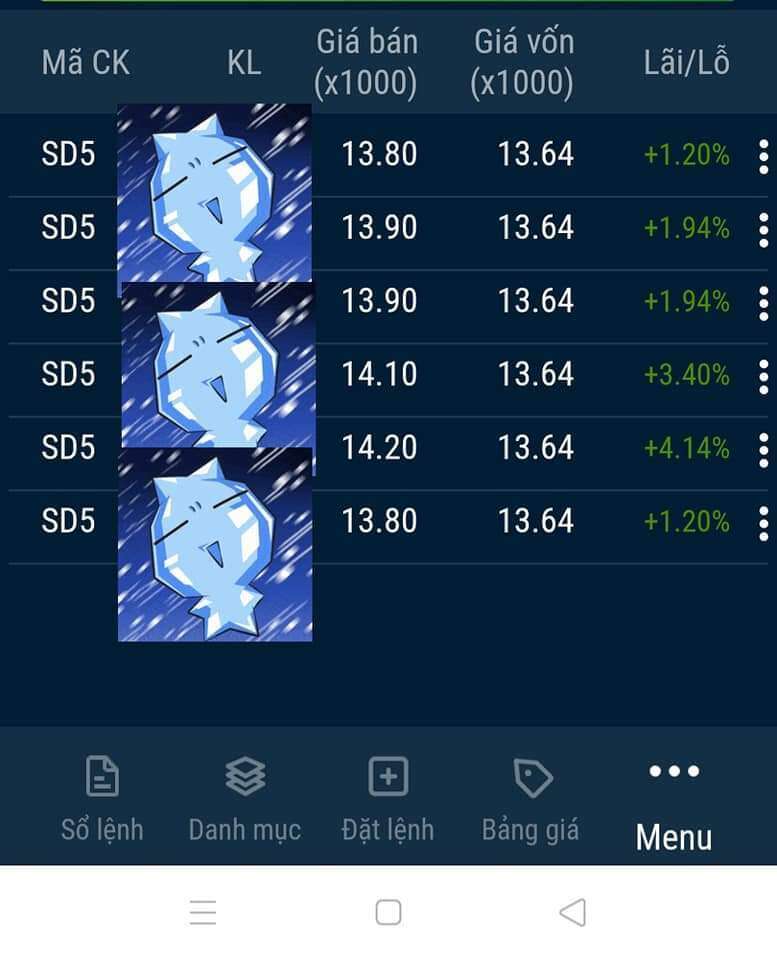Image resolution: width=777 pixels, height=960 pixels.
Task: Go to the home screen
Action: pos(388,912)
